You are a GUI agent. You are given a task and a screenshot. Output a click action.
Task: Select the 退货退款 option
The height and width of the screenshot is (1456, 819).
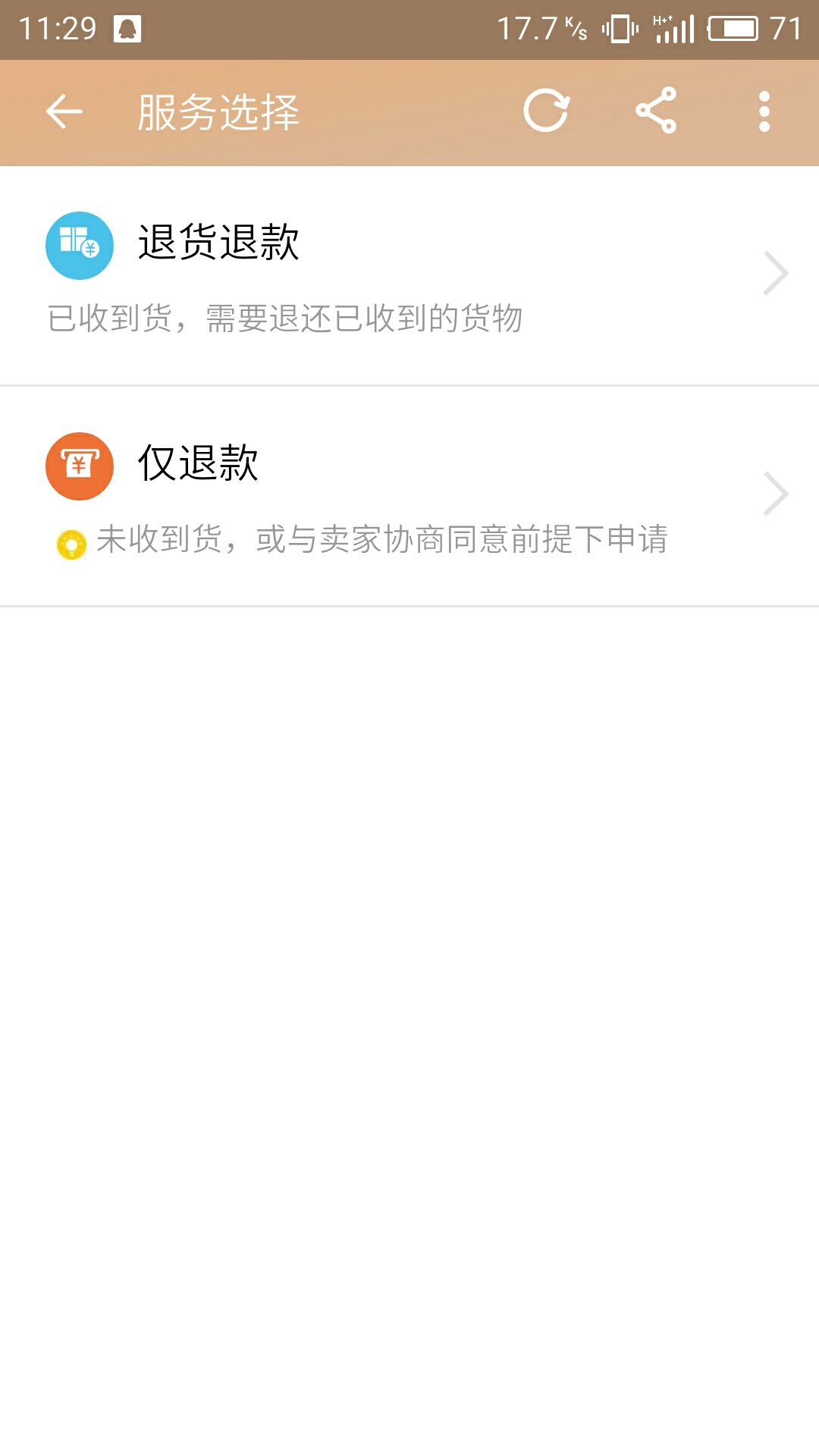coord(409,276)
